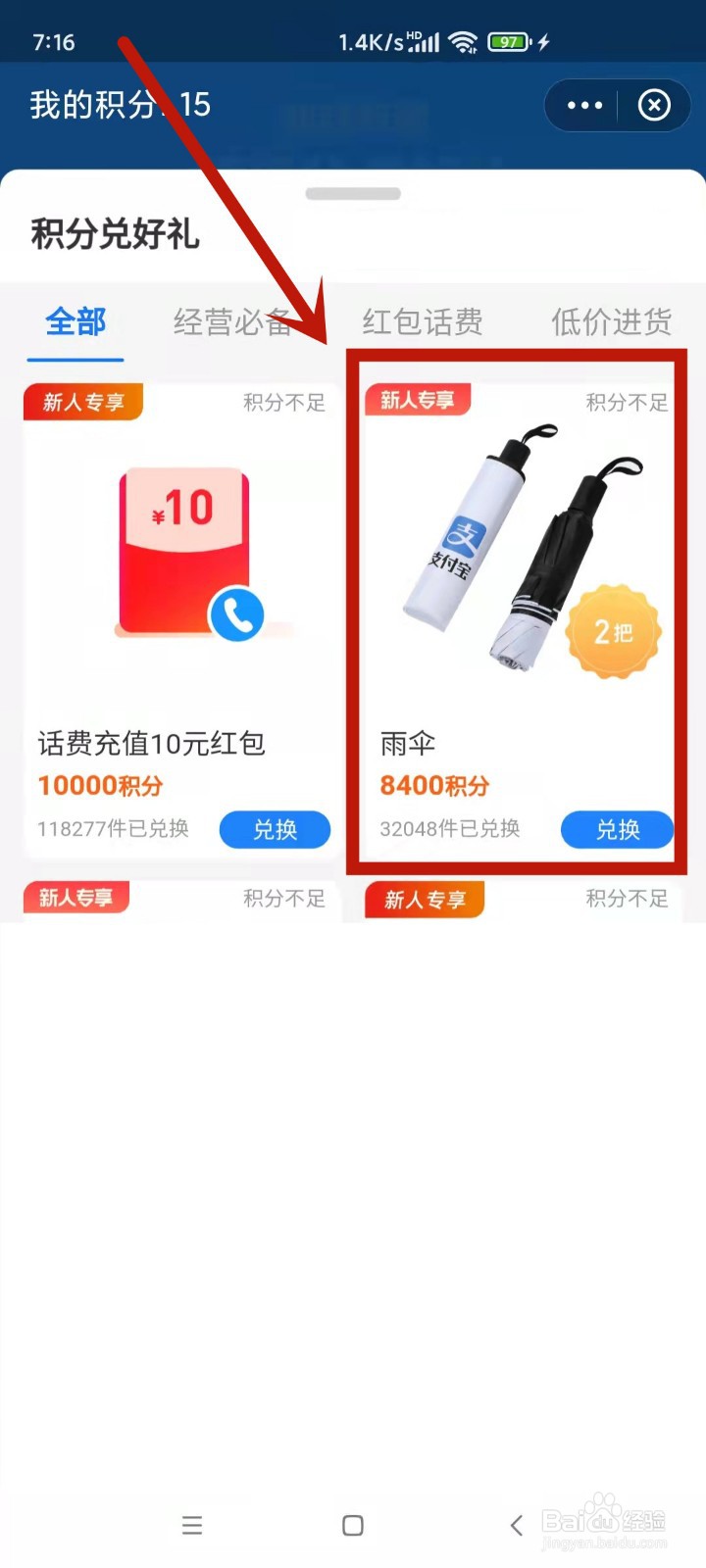This screenshot has width=706, height=1568.
Task: Tap the home navigation button
Action: (x=351, y=1525)
